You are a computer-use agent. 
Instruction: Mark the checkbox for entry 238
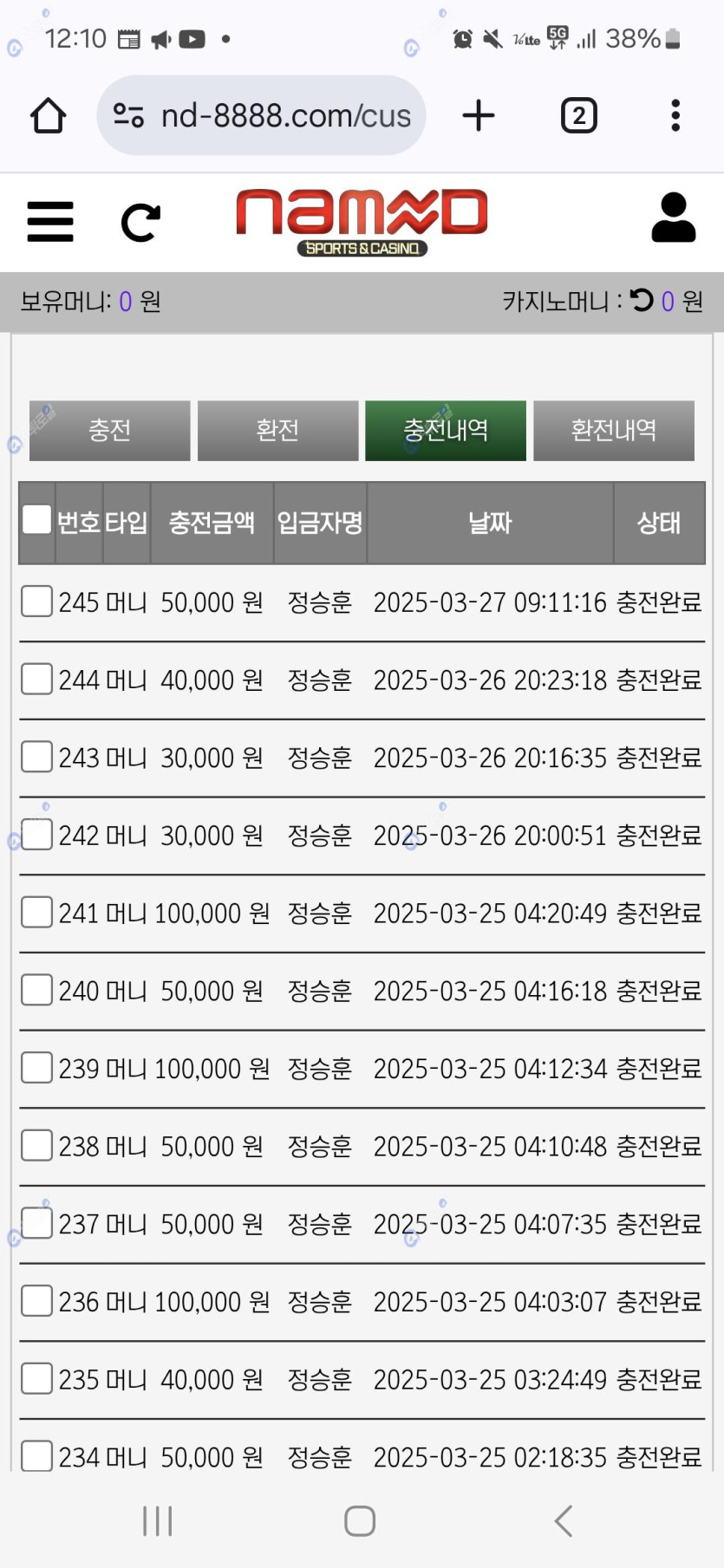pyautogui.click(x=36, y=1145)
